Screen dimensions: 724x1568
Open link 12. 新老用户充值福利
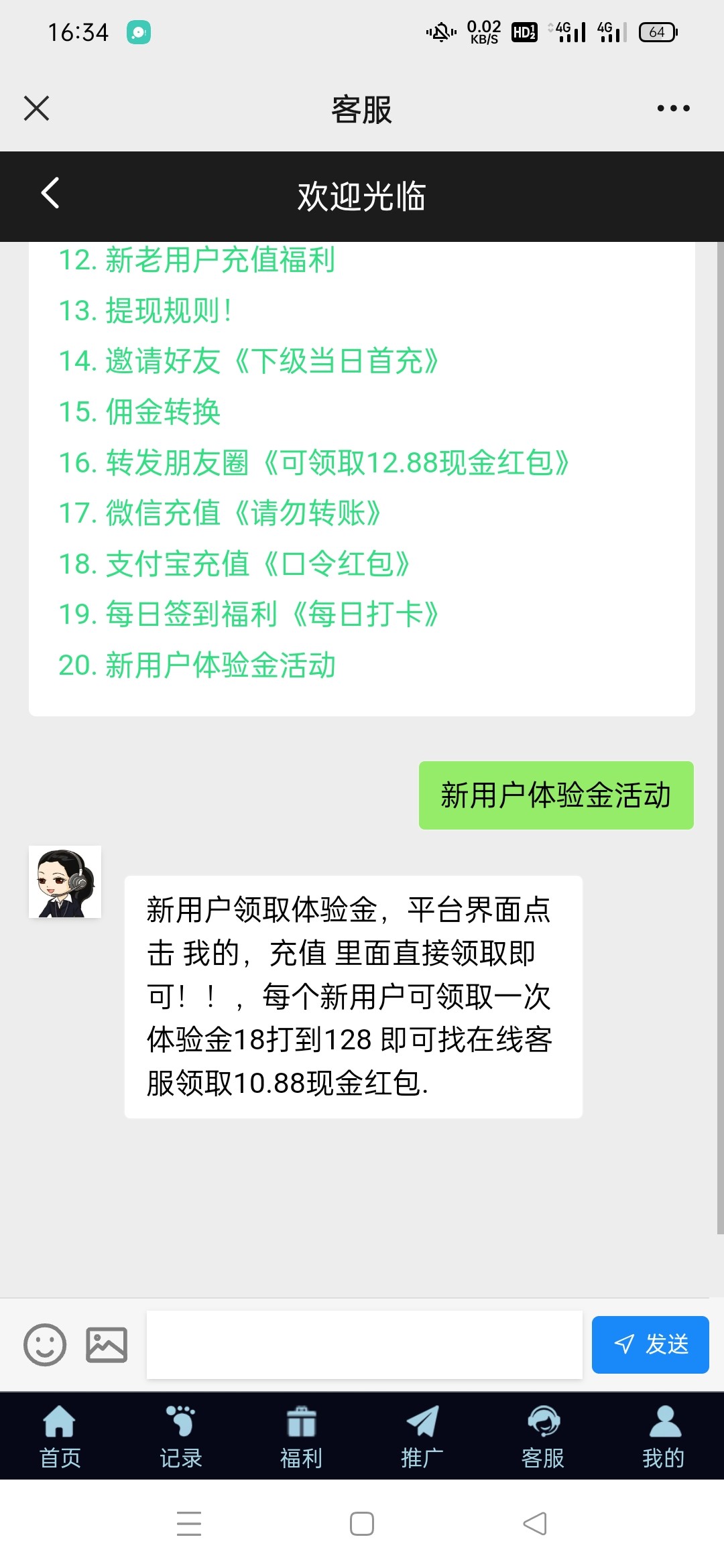coord(196,260)
